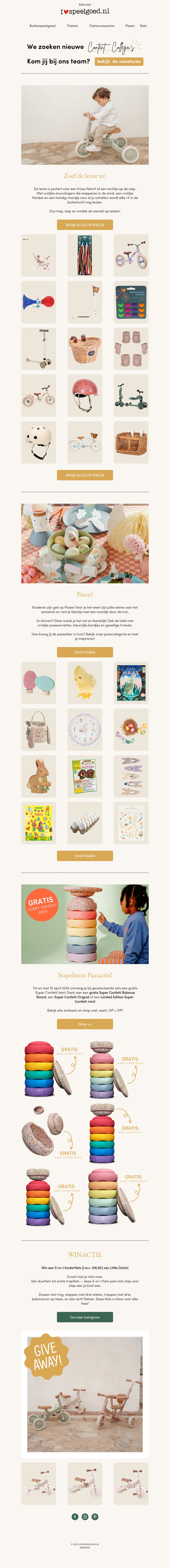View the pink bike helmet product
The height and width of the screenshot is (1568, 170).
[x=85, y=396]
